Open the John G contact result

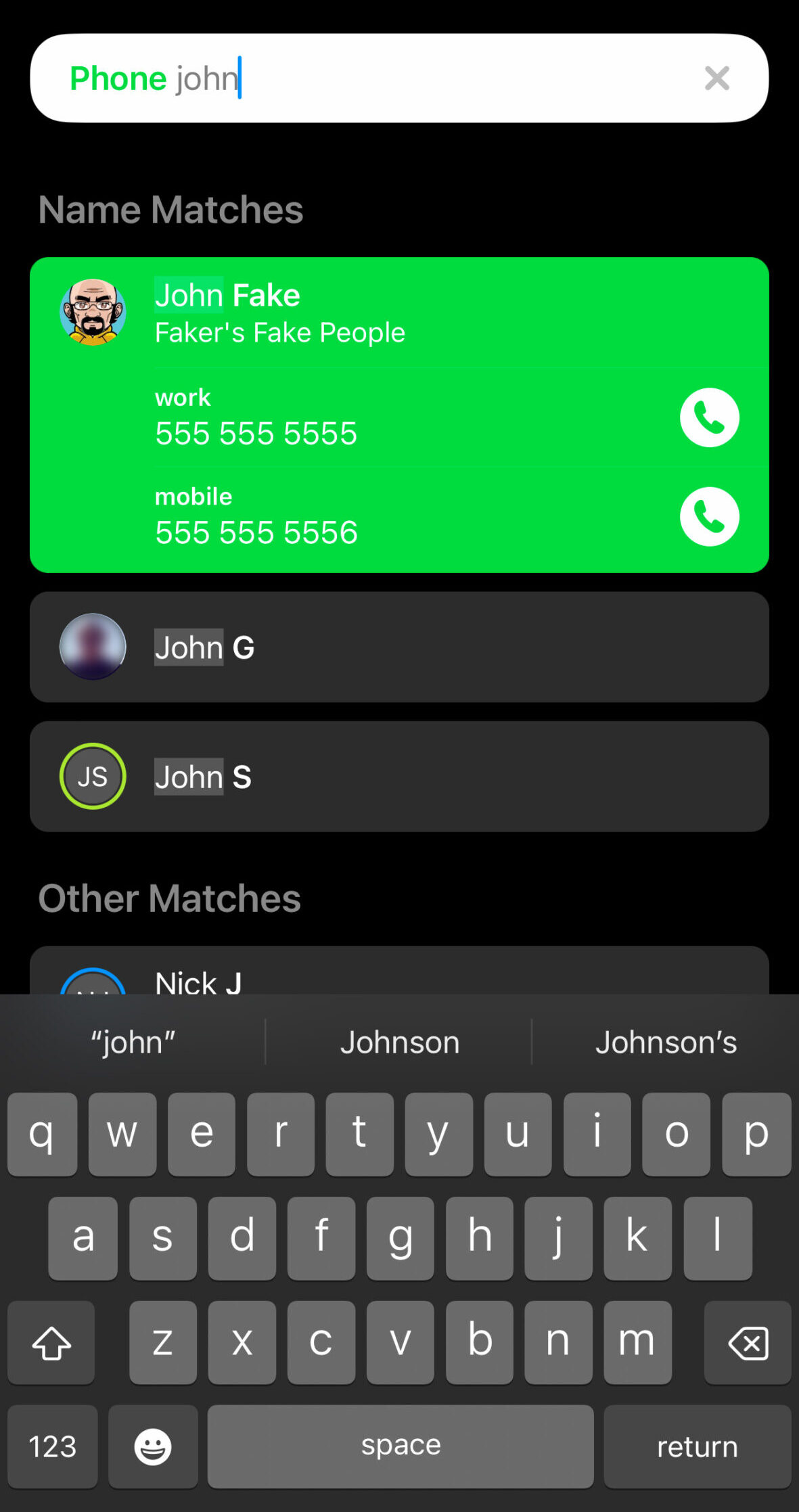[399, 647]
